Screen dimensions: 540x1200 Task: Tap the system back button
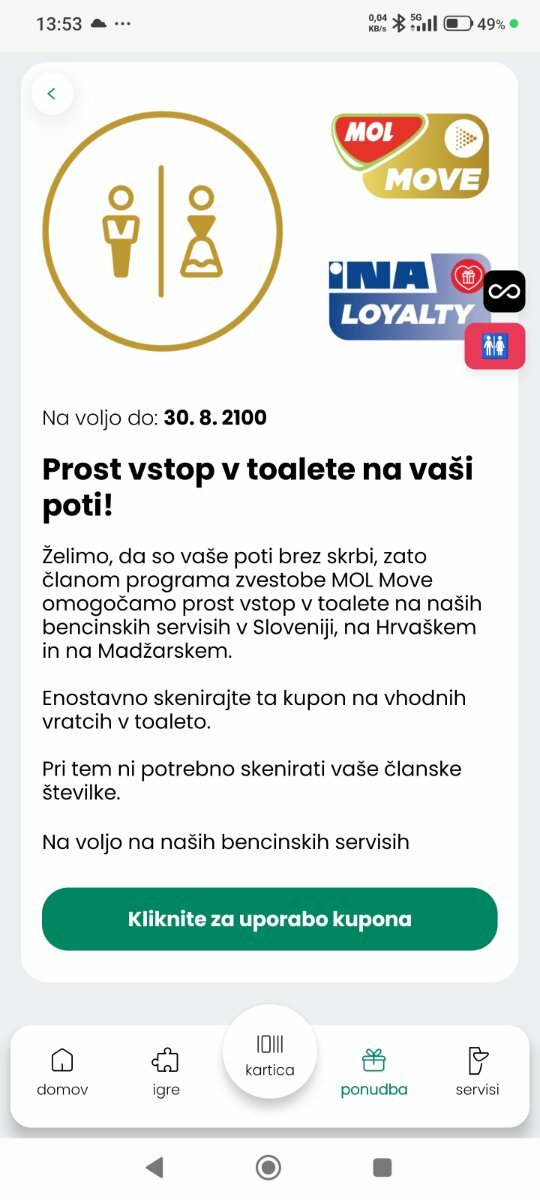(154, 1166)
